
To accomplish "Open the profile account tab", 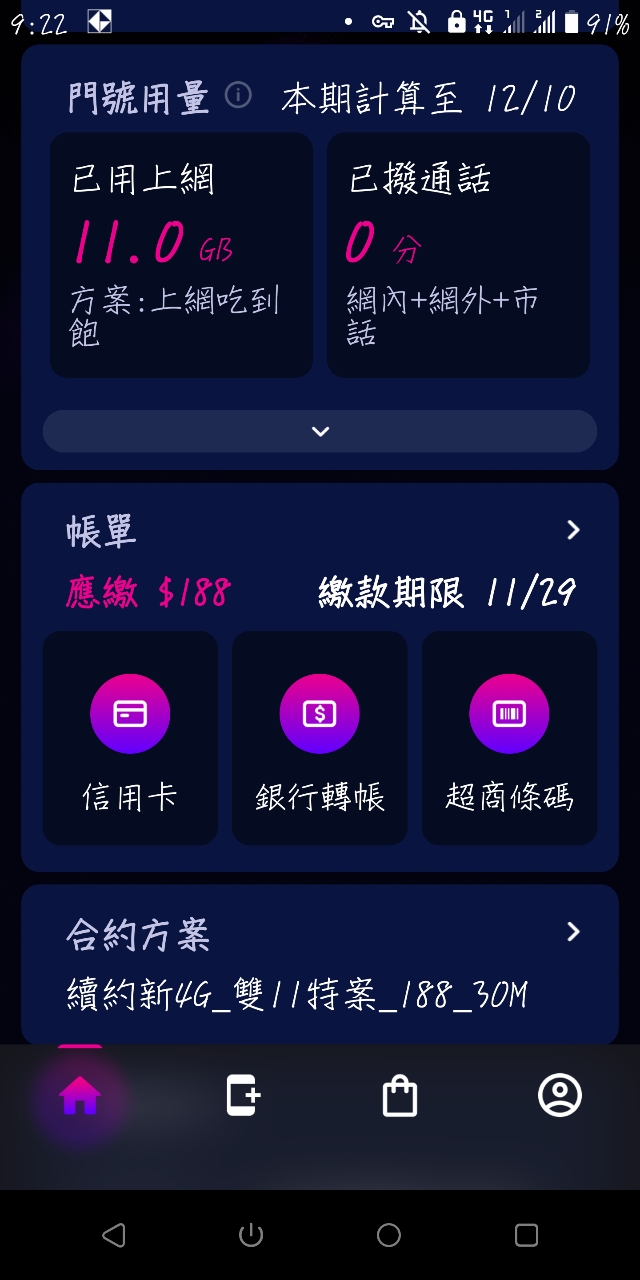I will click(x=560, y=1096).
